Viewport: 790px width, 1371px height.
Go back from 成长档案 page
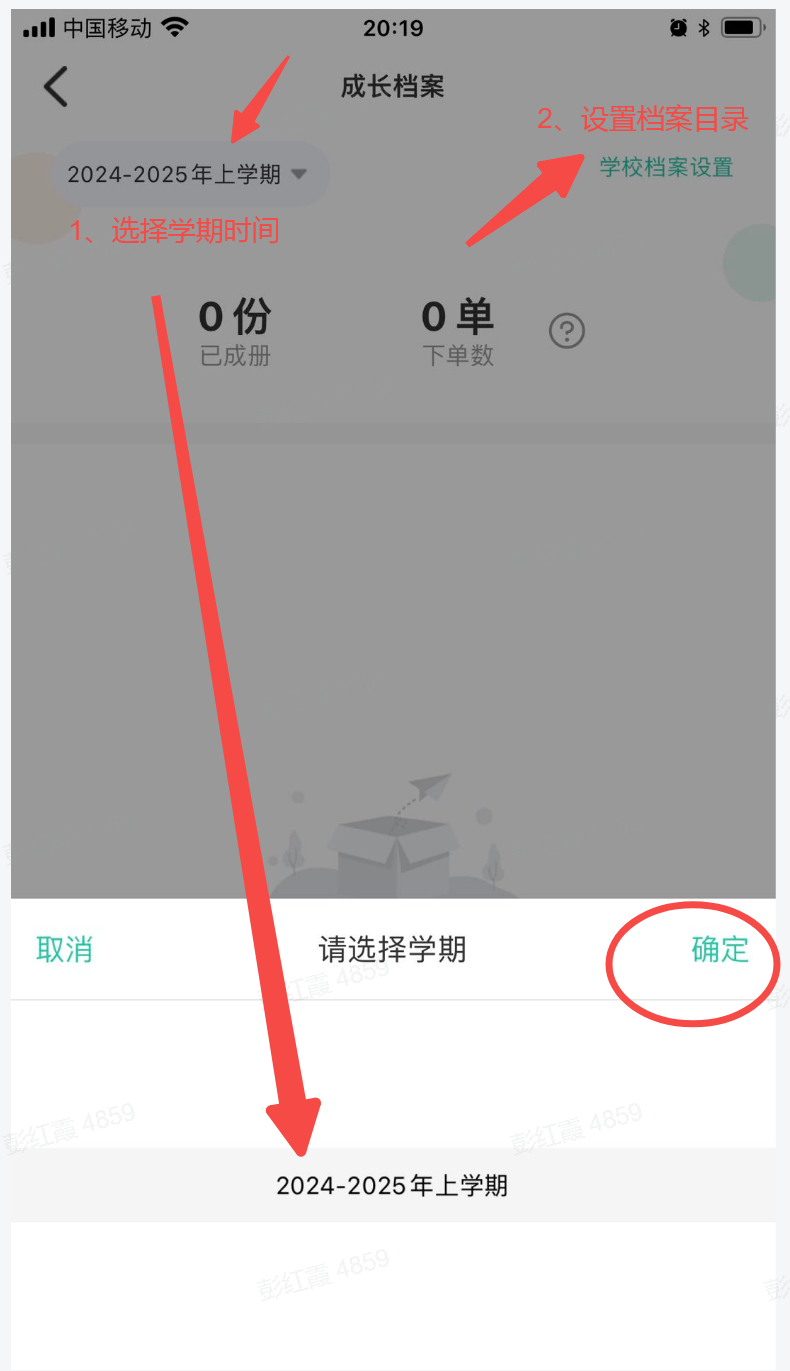tap(56, 87)
